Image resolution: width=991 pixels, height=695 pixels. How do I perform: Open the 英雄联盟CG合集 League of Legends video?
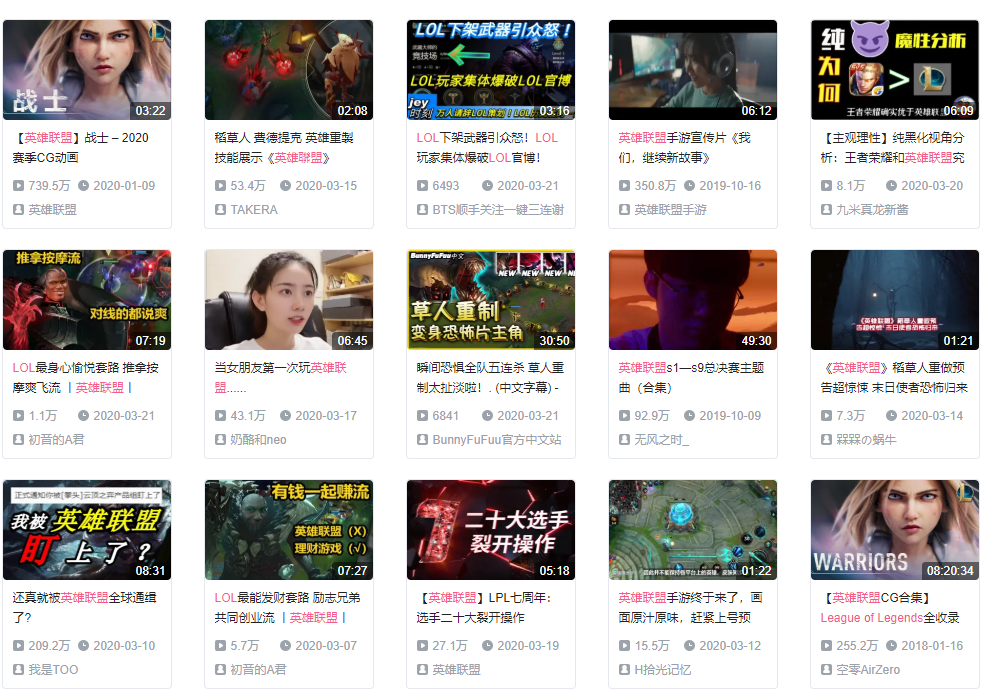pos(895,530)
